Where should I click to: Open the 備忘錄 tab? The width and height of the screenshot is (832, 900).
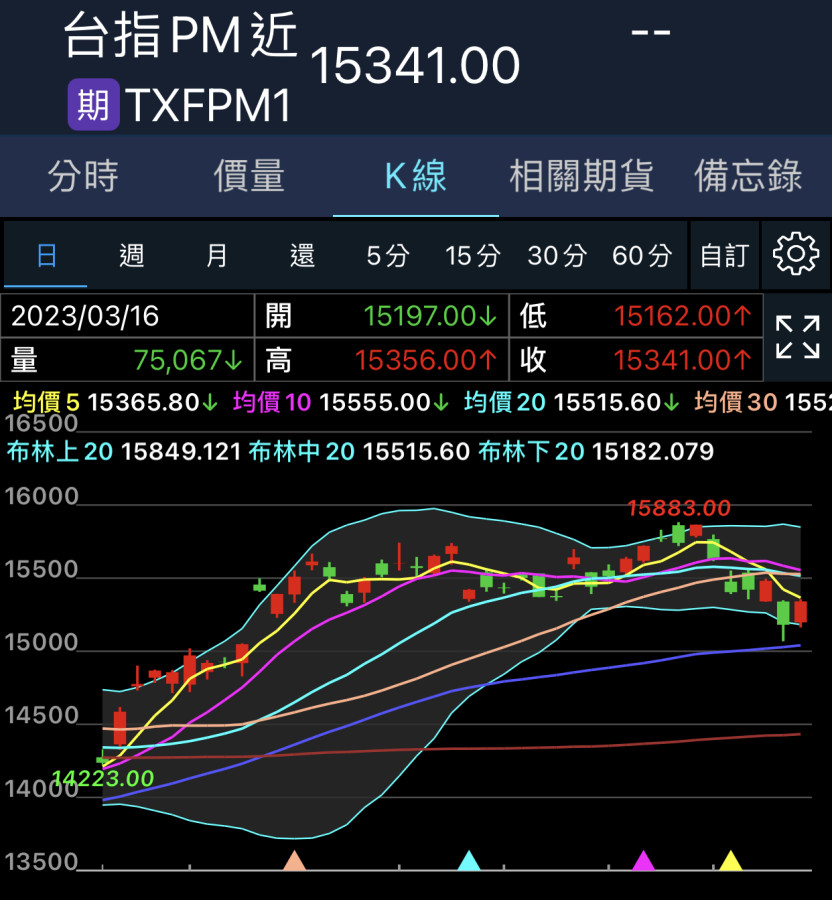pyautogui.click(x=748, y=176)
